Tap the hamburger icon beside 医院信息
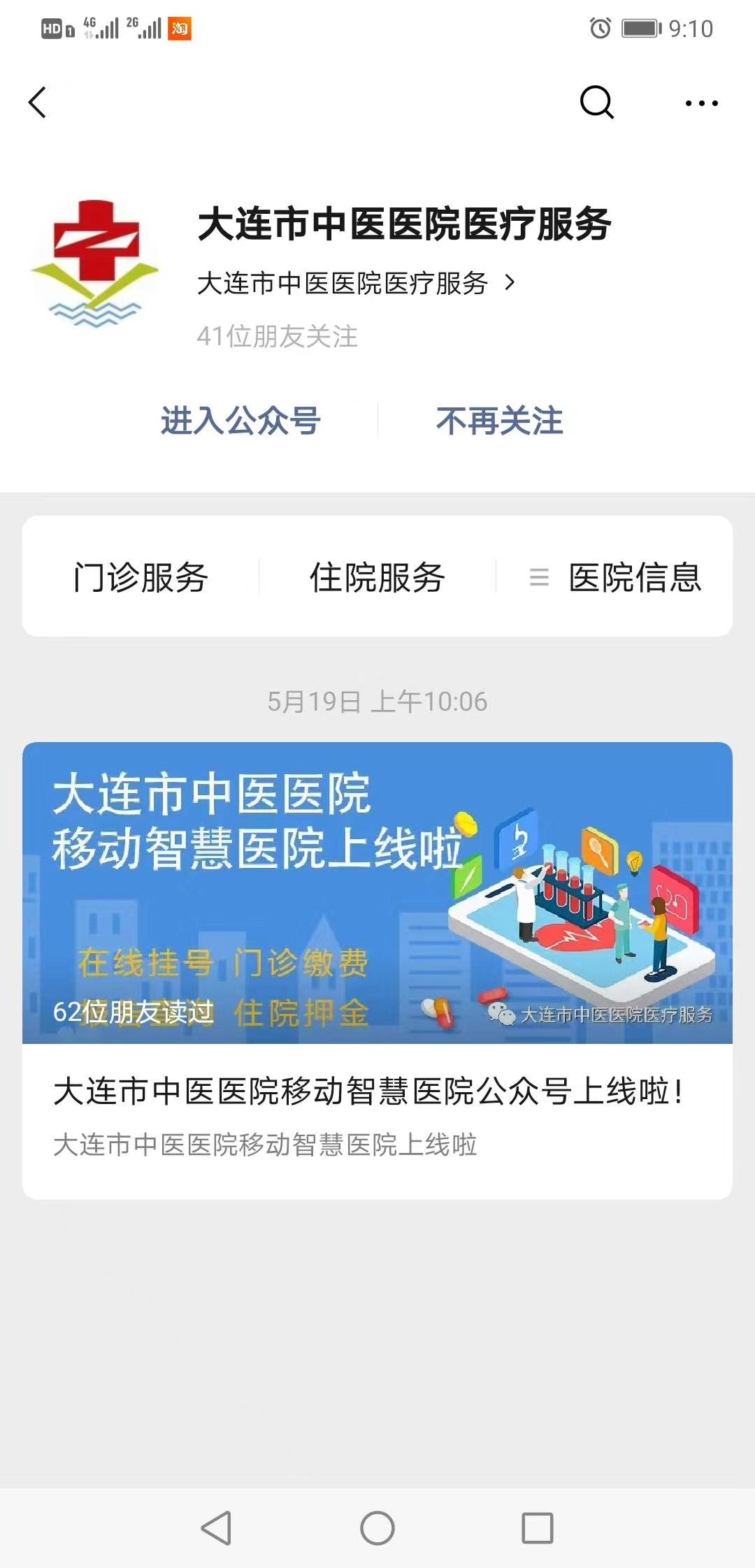This screenshot has width=755, height=1568. pos(538,578)
